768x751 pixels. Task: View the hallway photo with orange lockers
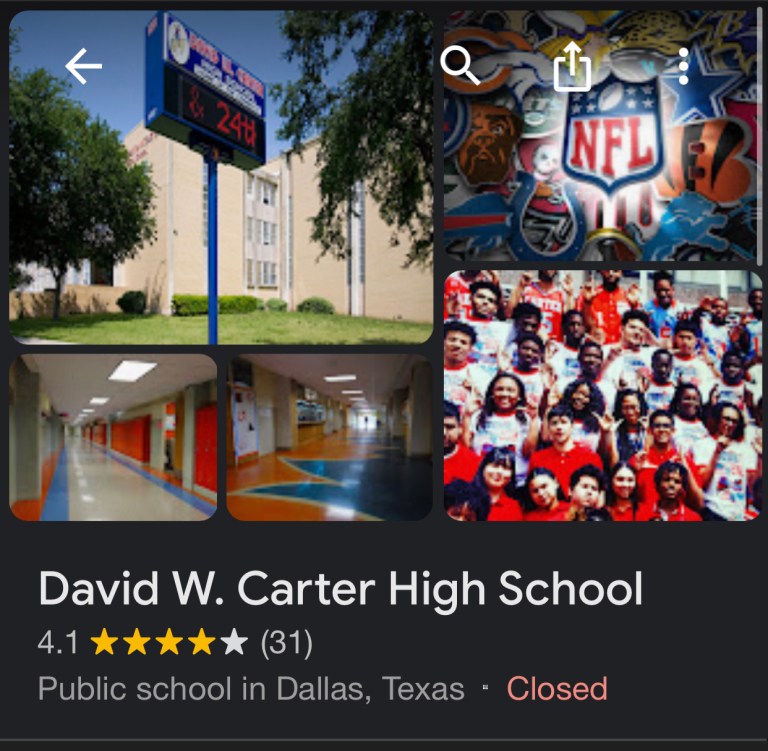point(113,437)
